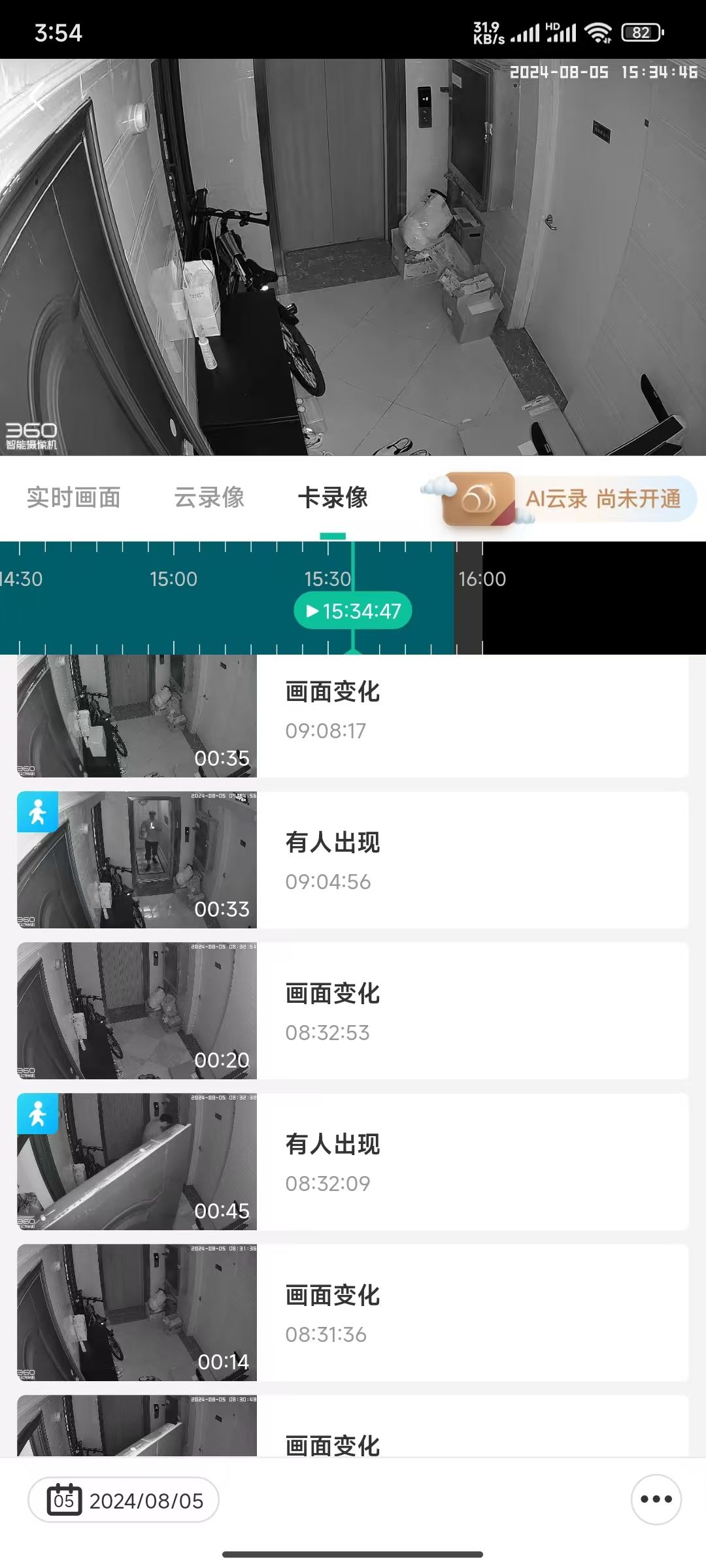The height and width of the screenshot is (1568, 706).
Task: Open the 2024/08/05 date picker
Action: (124, 1500)
